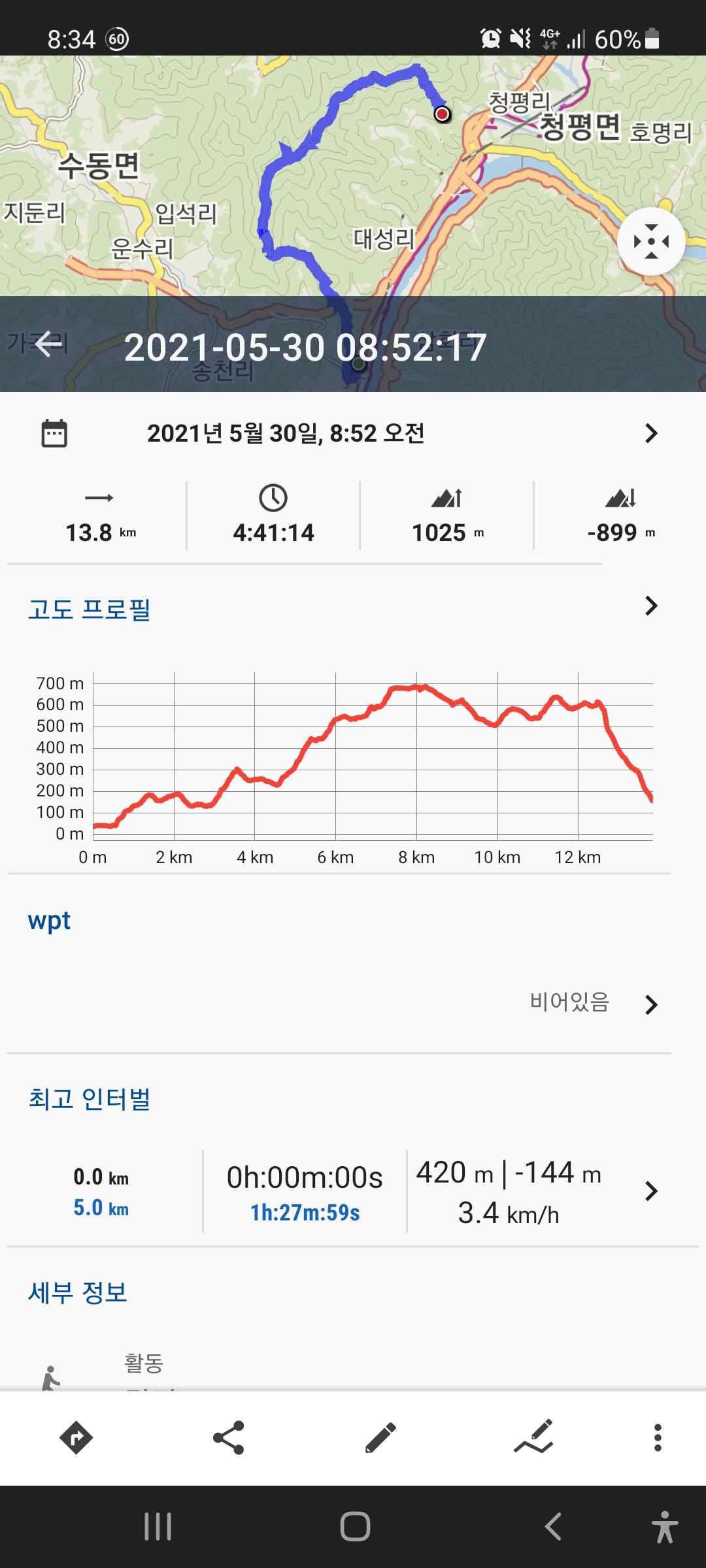Open the three-dot overflow menu
Screen dimensions: 706x1568
tap(658, 1438)
